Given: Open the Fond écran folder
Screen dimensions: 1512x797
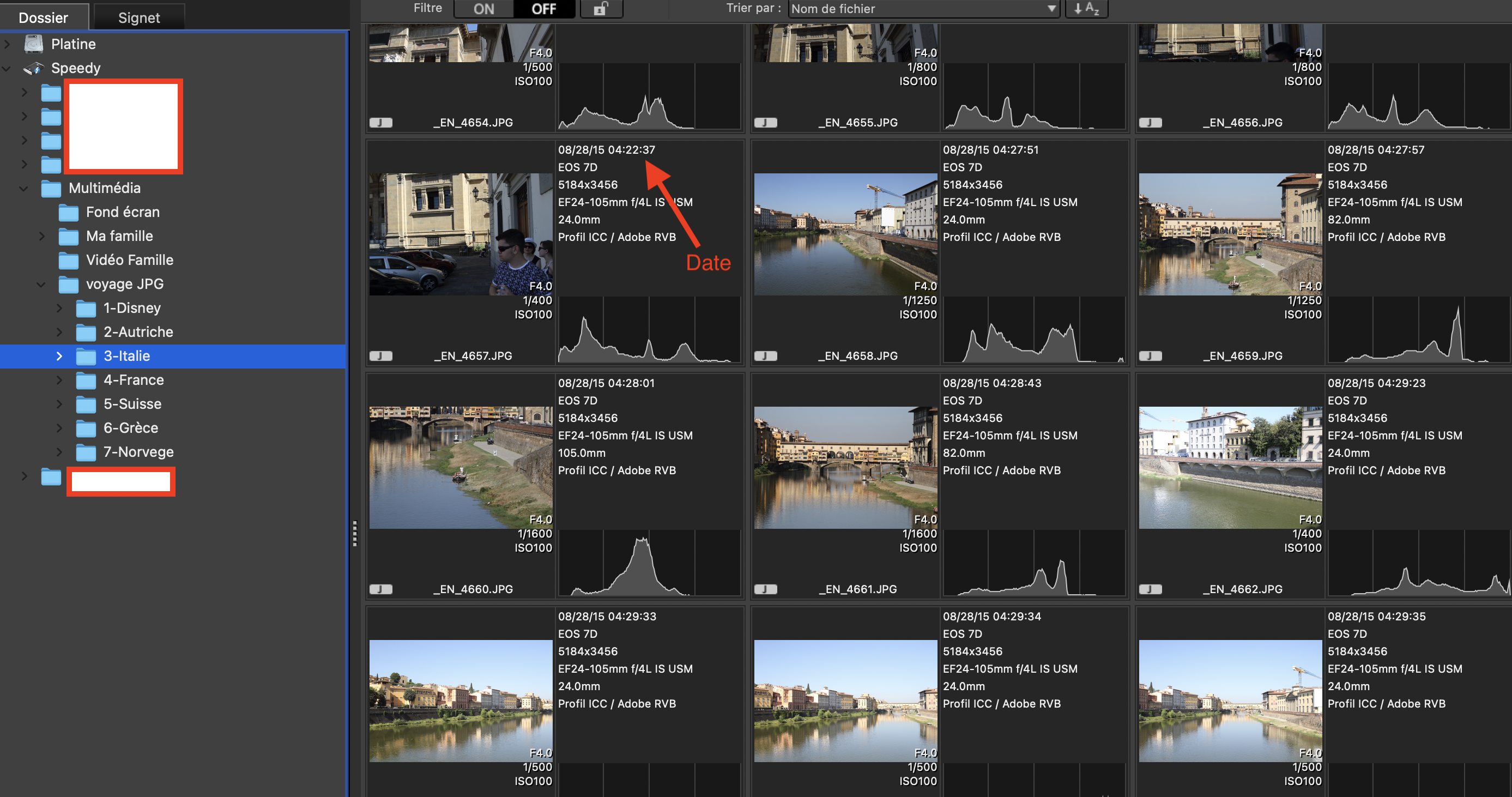Looking at the screenshot, I should click(122, 212).
